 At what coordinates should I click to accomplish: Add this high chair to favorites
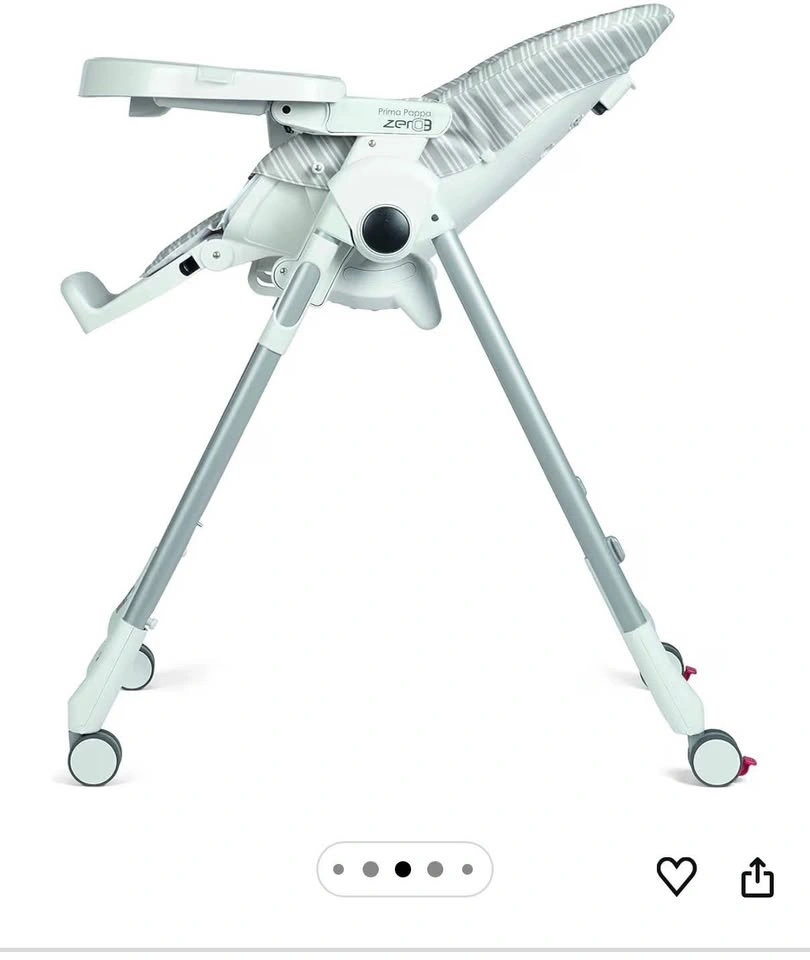click(677, 876)
